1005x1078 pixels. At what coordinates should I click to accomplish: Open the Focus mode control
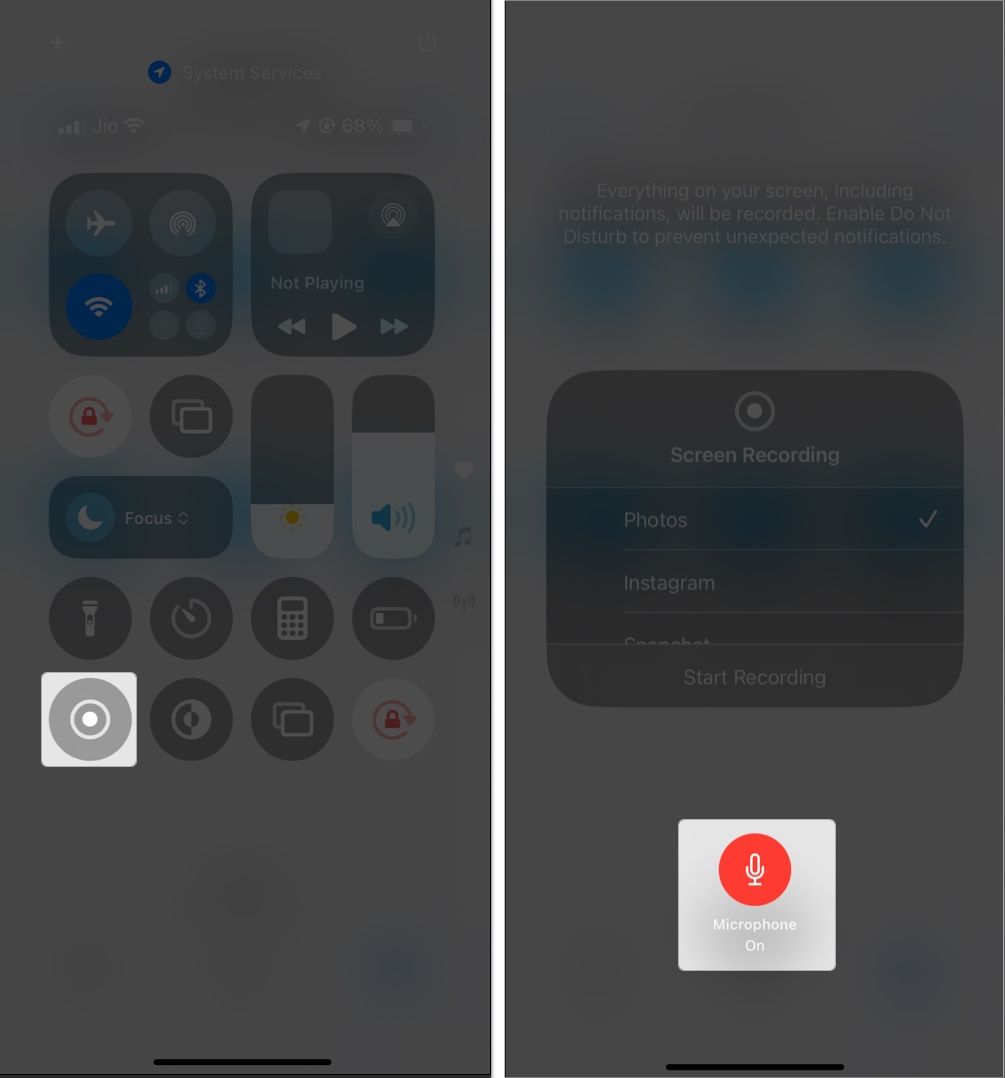(141, 518)
